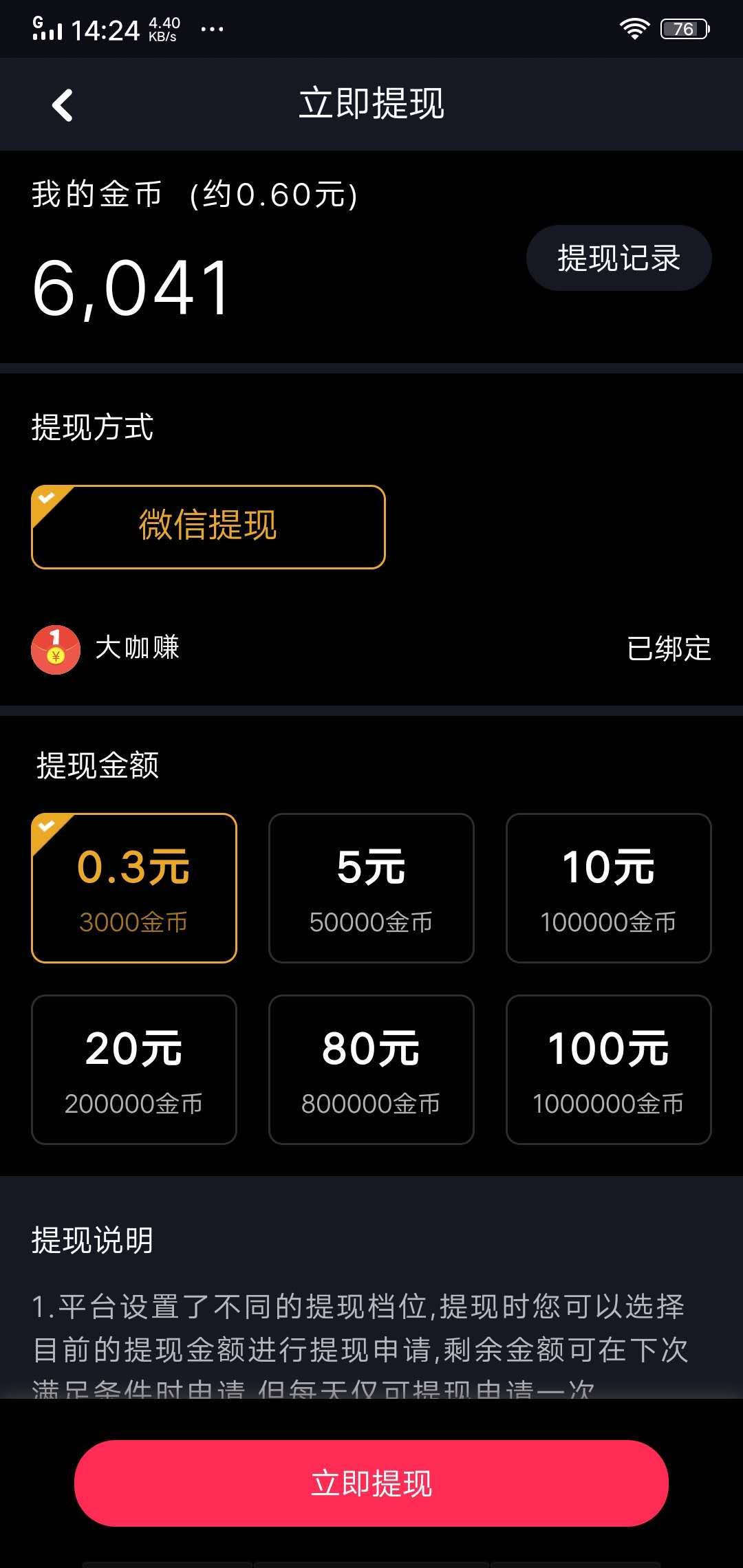
Task: Choose the 100元 1000000金币 tier
Action: coord(607,1069)
